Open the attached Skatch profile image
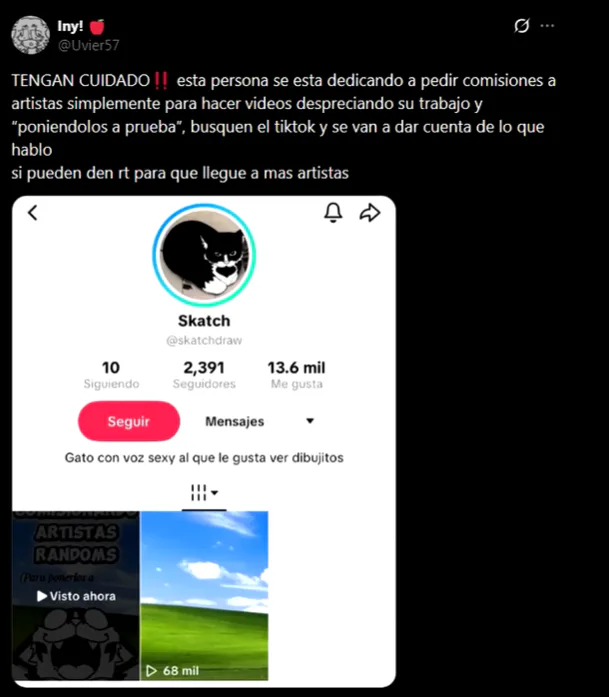Screen dimensions: 609x697 pyautogui.click(x=204, y=440)
